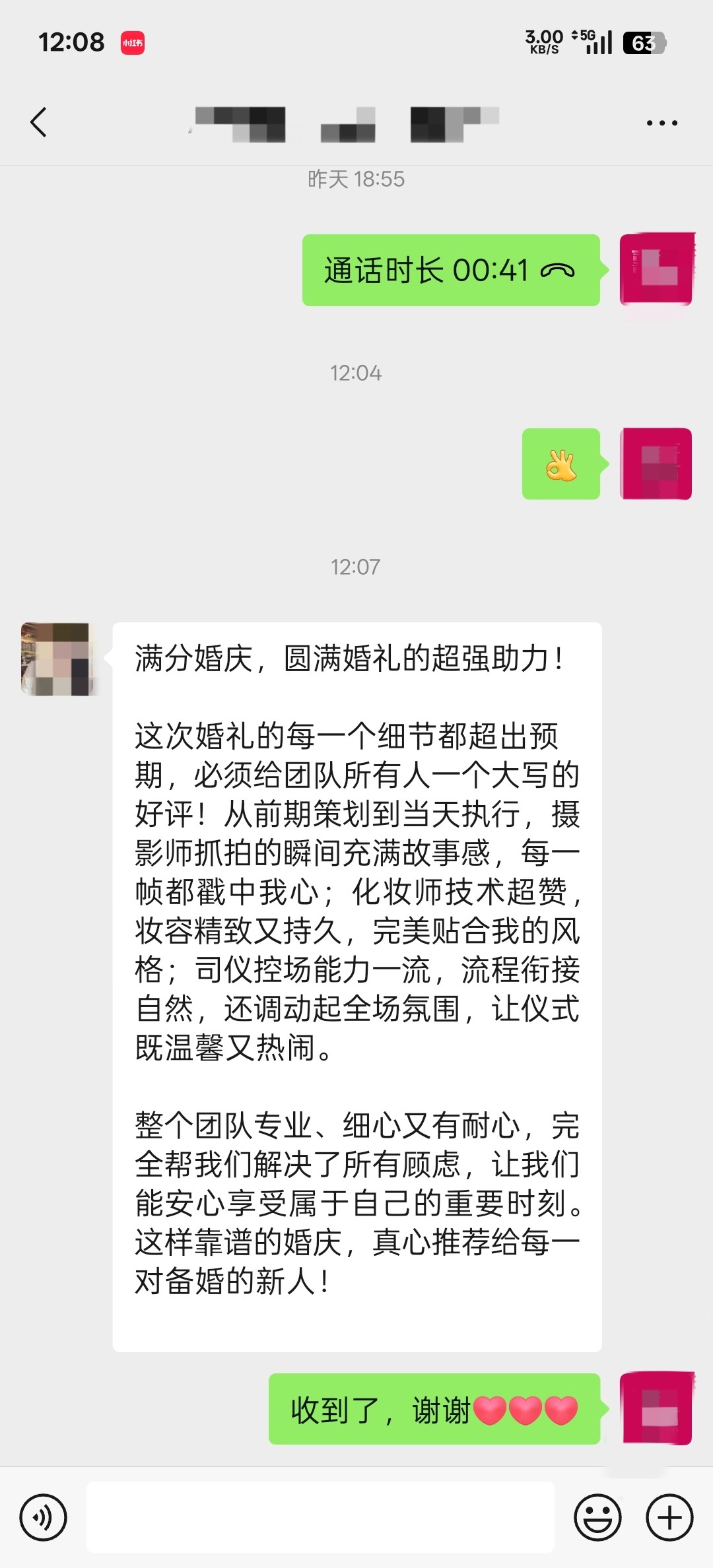Open the plus attachments panel
This screenshot has height=1568, width=713.
tap(669, 1517)
